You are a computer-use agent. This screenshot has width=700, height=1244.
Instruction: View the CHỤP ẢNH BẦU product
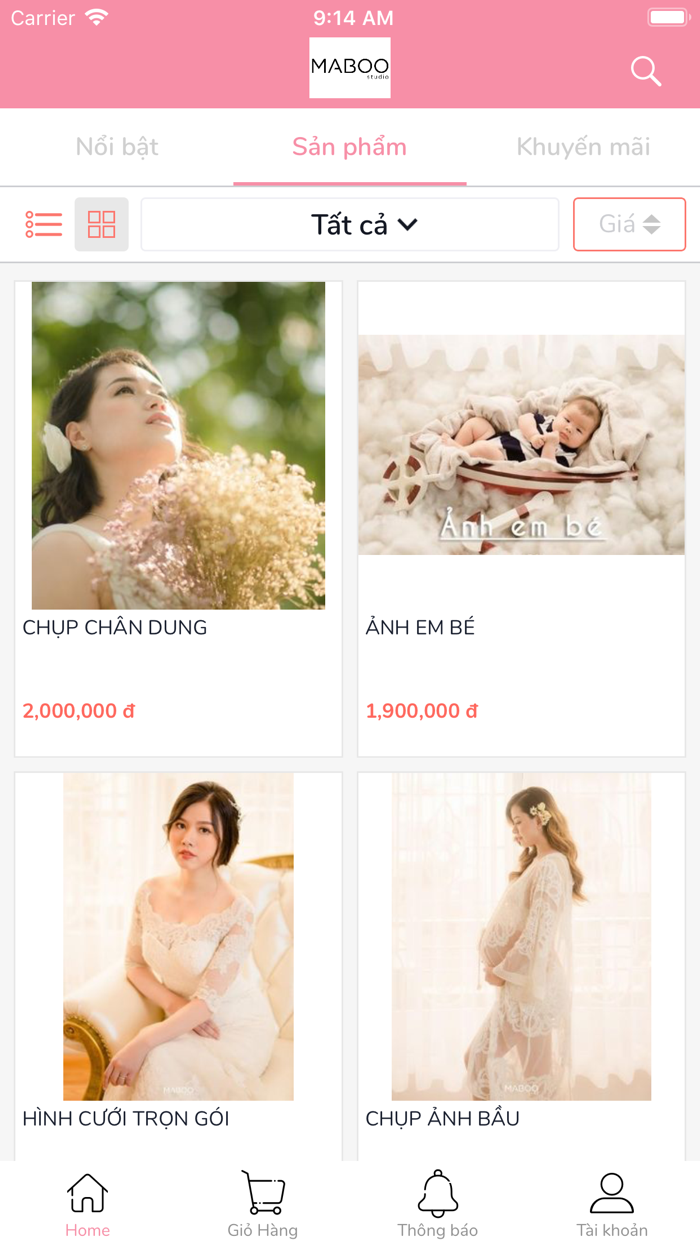521,965
